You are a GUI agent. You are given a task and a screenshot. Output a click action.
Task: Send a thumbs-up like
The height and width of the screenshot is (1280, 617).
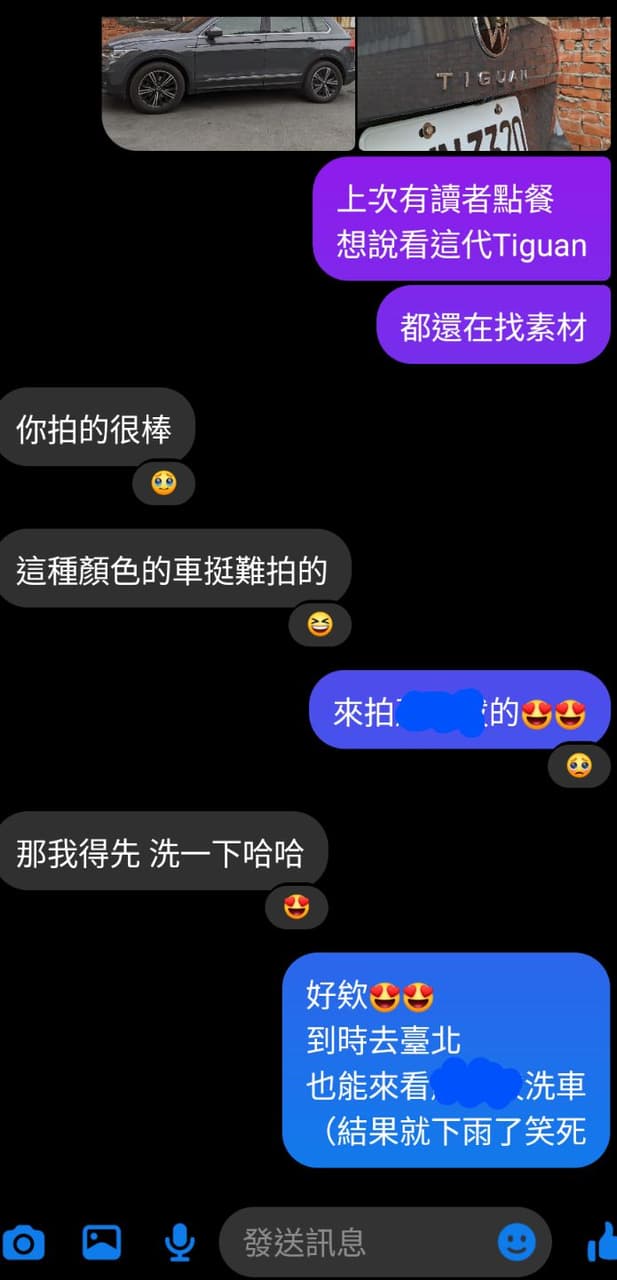[602, 1242]
